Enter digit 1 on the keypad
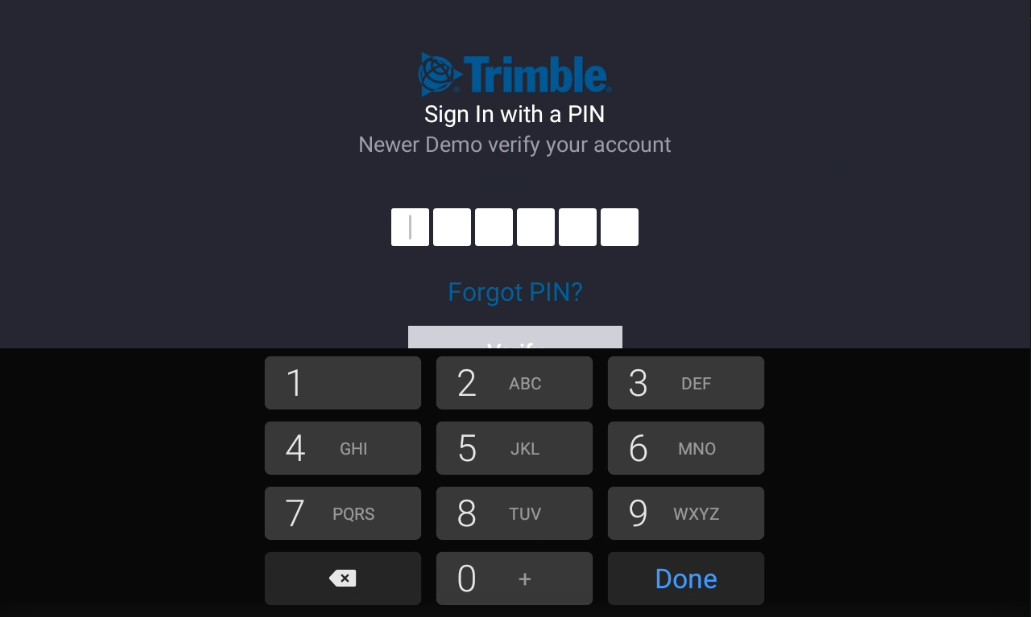 point(342,383)
